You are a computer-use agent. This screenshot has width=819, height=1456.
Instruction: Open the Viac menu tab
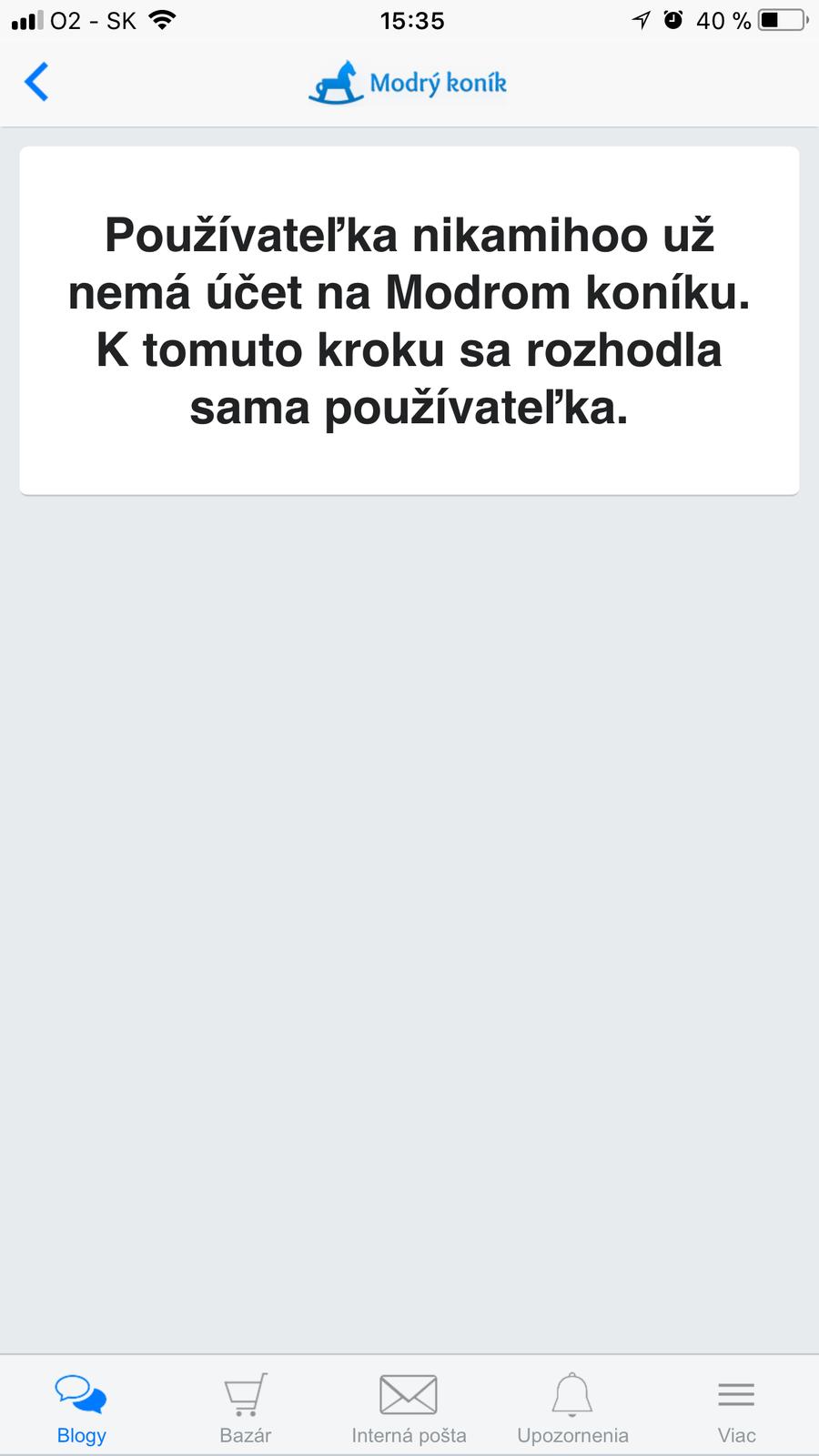coord(736,1407)
